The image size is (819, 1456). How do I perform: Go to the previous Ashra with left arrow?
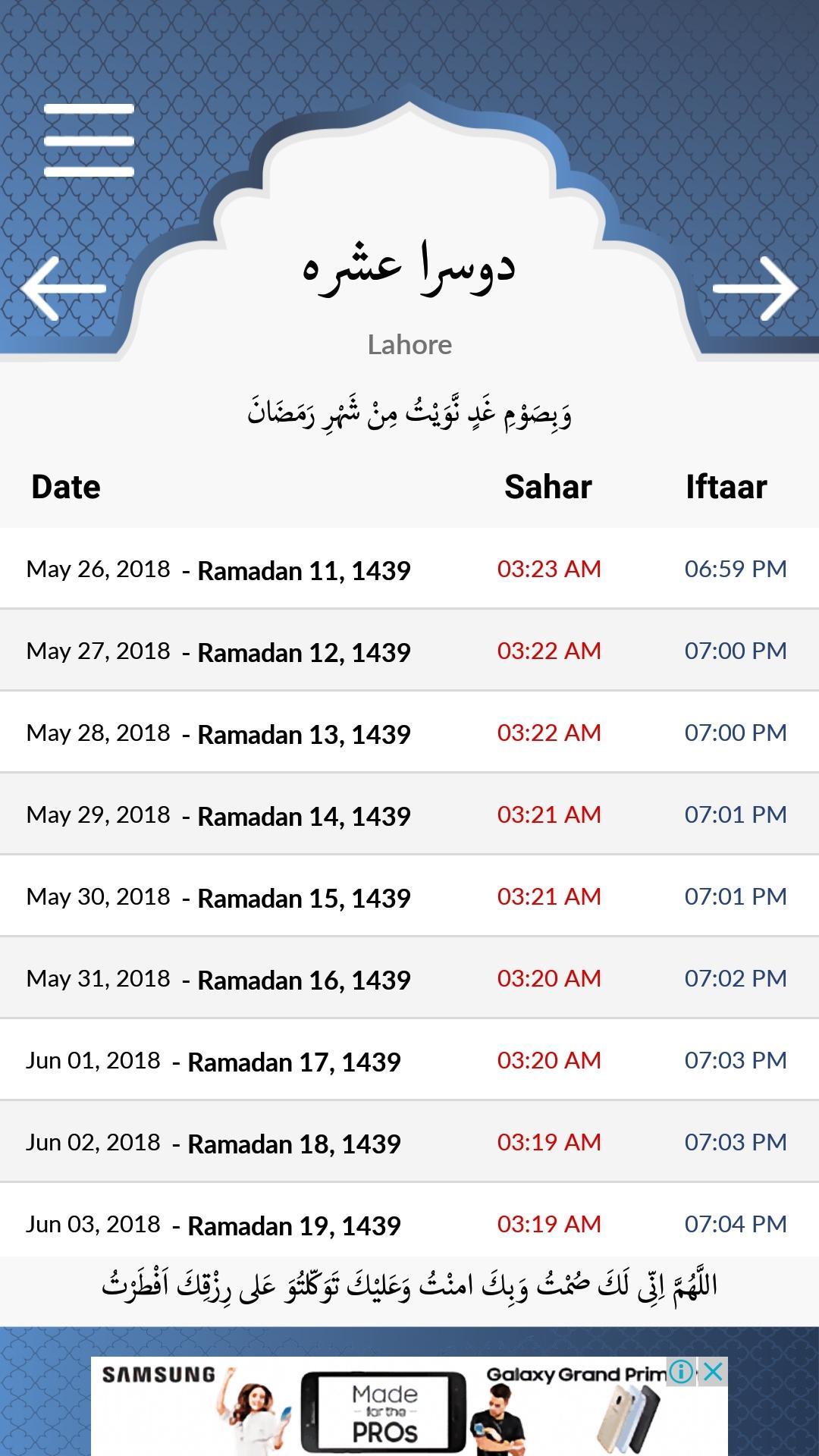click(x=64, y=288)
